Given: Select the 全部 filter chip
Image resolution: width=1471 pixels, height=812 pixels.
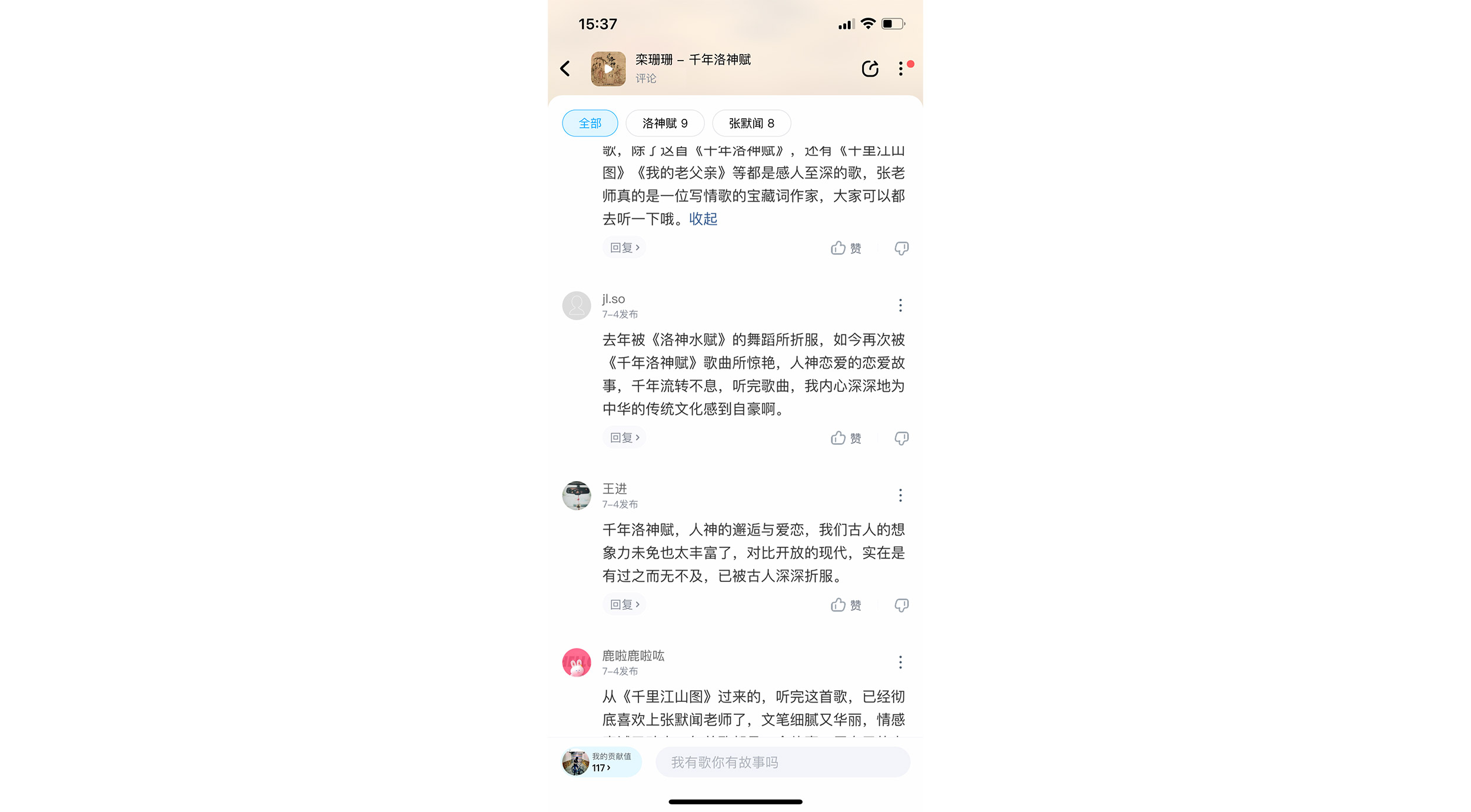Looking at the screenshot, I should 590,124.
